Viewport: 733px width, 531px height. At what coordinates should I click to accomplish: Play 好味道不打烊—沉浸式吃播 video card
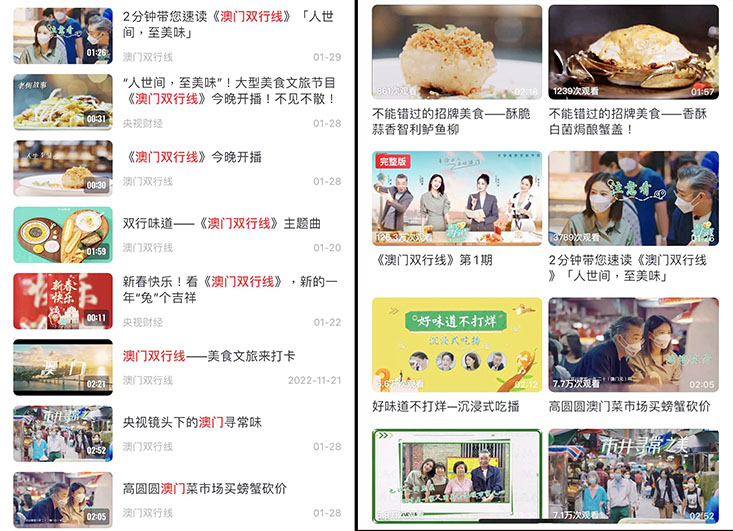point(457,344)
